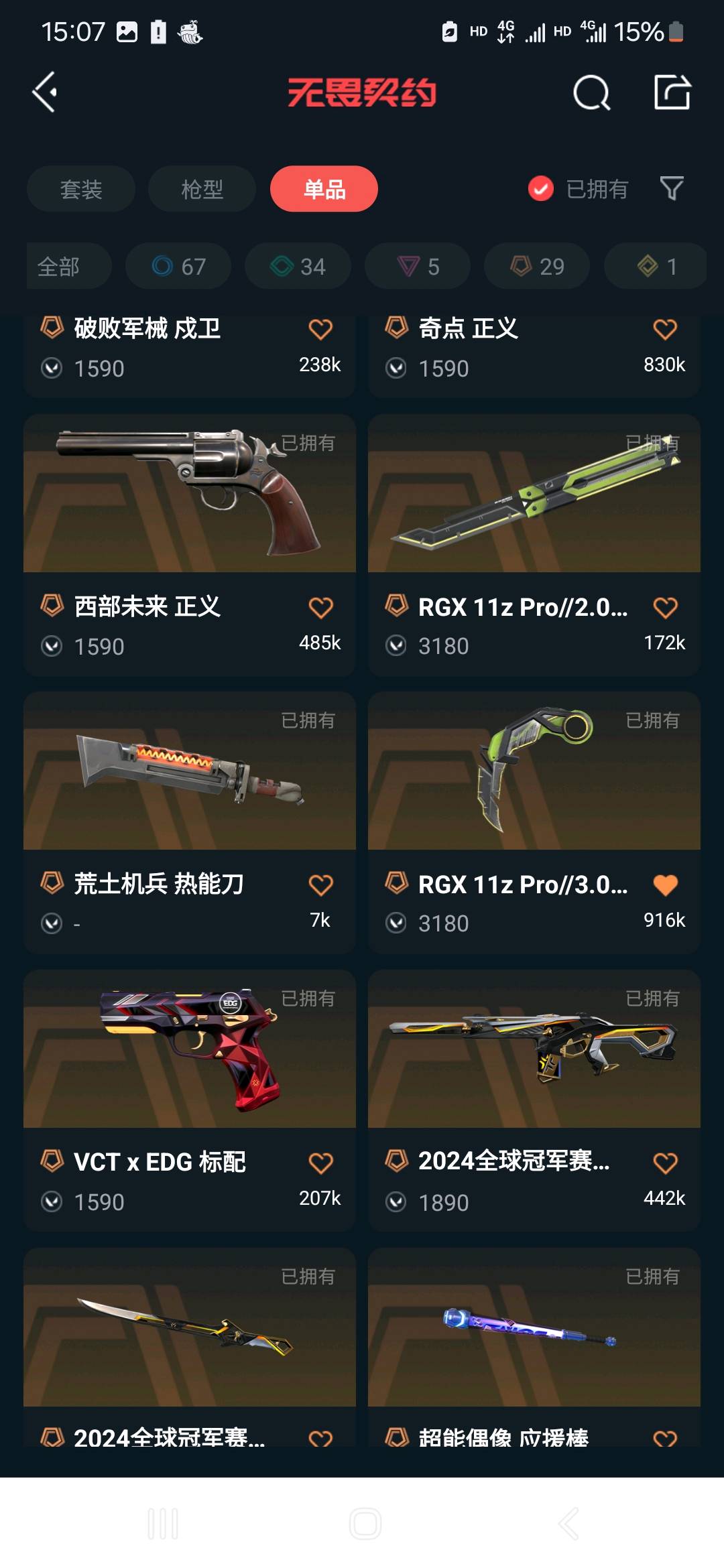The height and width of the screenshot is (1568, 724).
Task: Go back using the top-left arrow
Action: tap(46, 92)
